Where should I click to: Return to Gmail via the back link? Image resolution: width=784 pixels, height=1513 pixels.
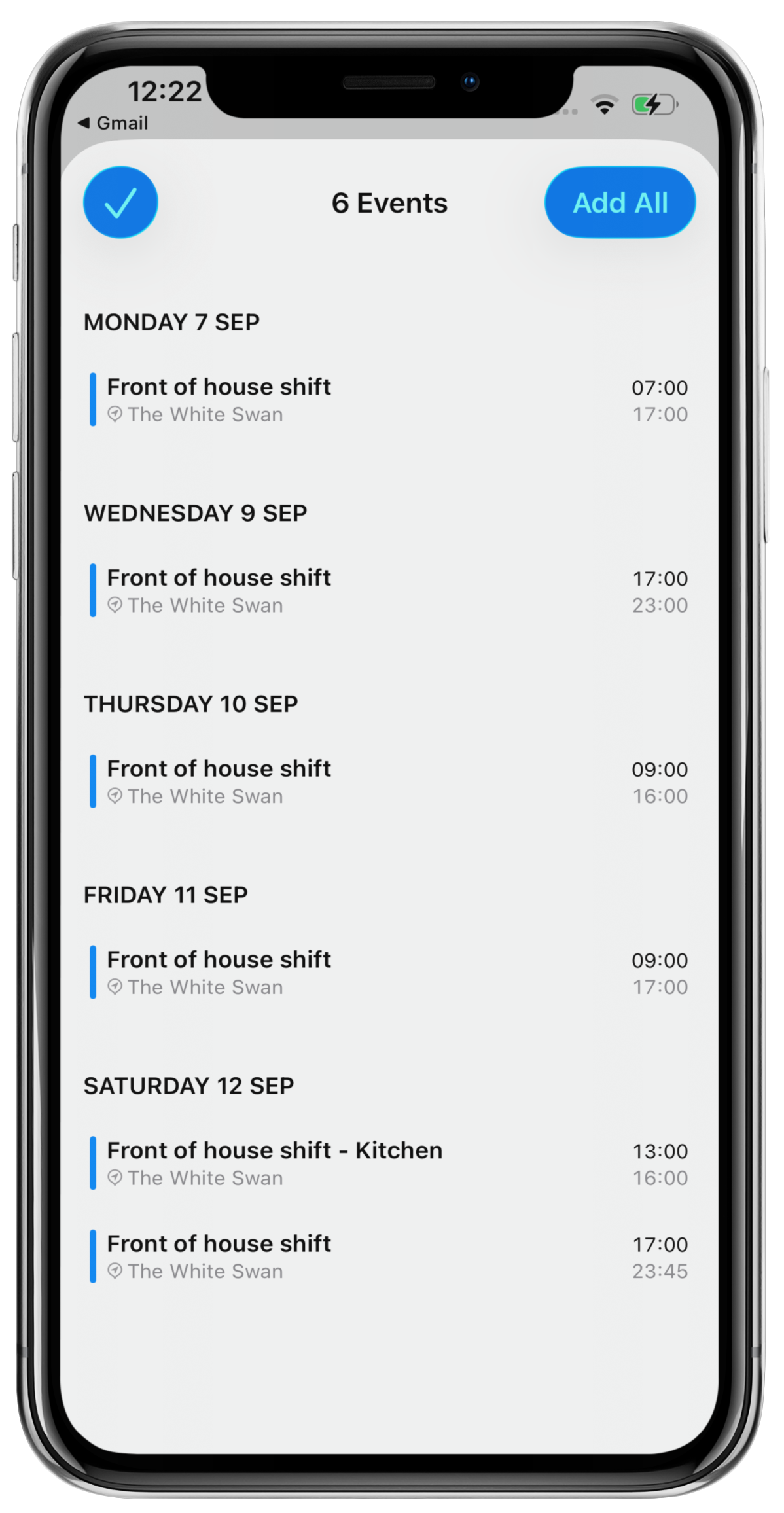point(113,123)
